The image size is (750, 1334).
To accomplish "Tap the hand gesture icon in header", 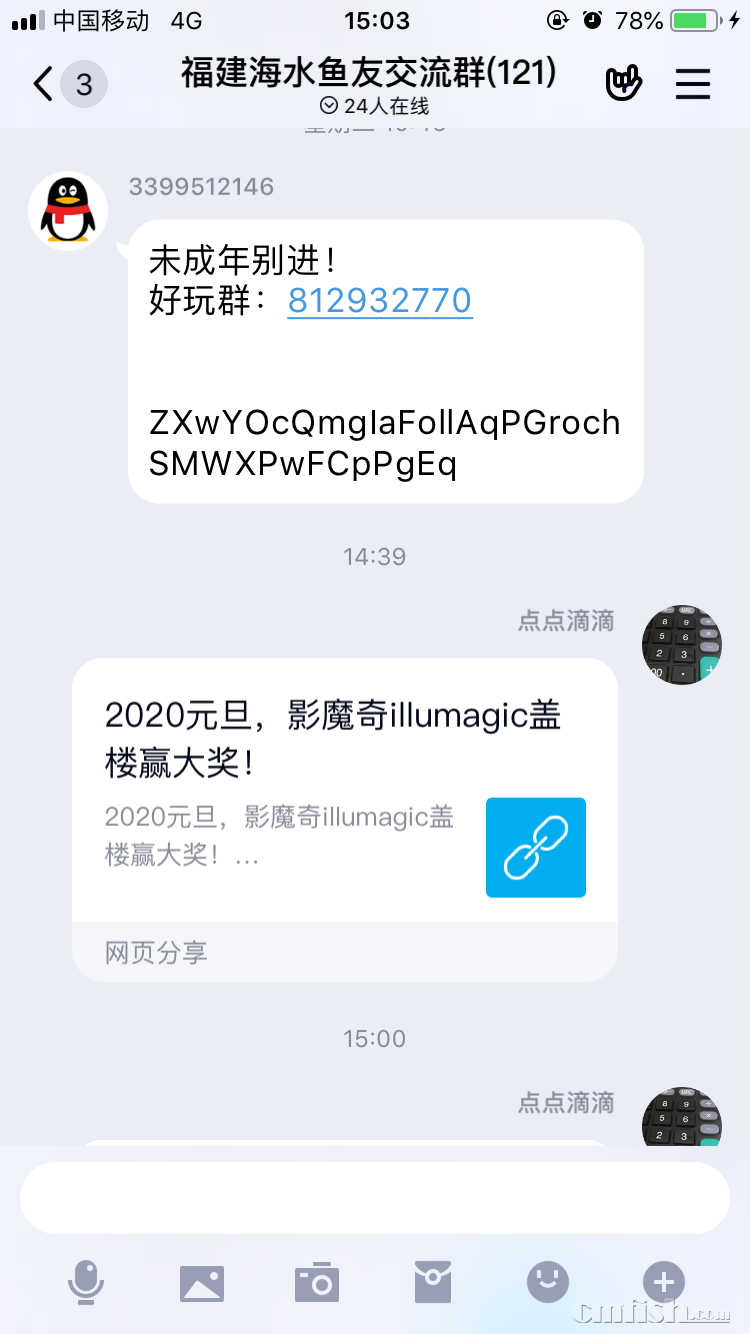I will coord(623,85).
